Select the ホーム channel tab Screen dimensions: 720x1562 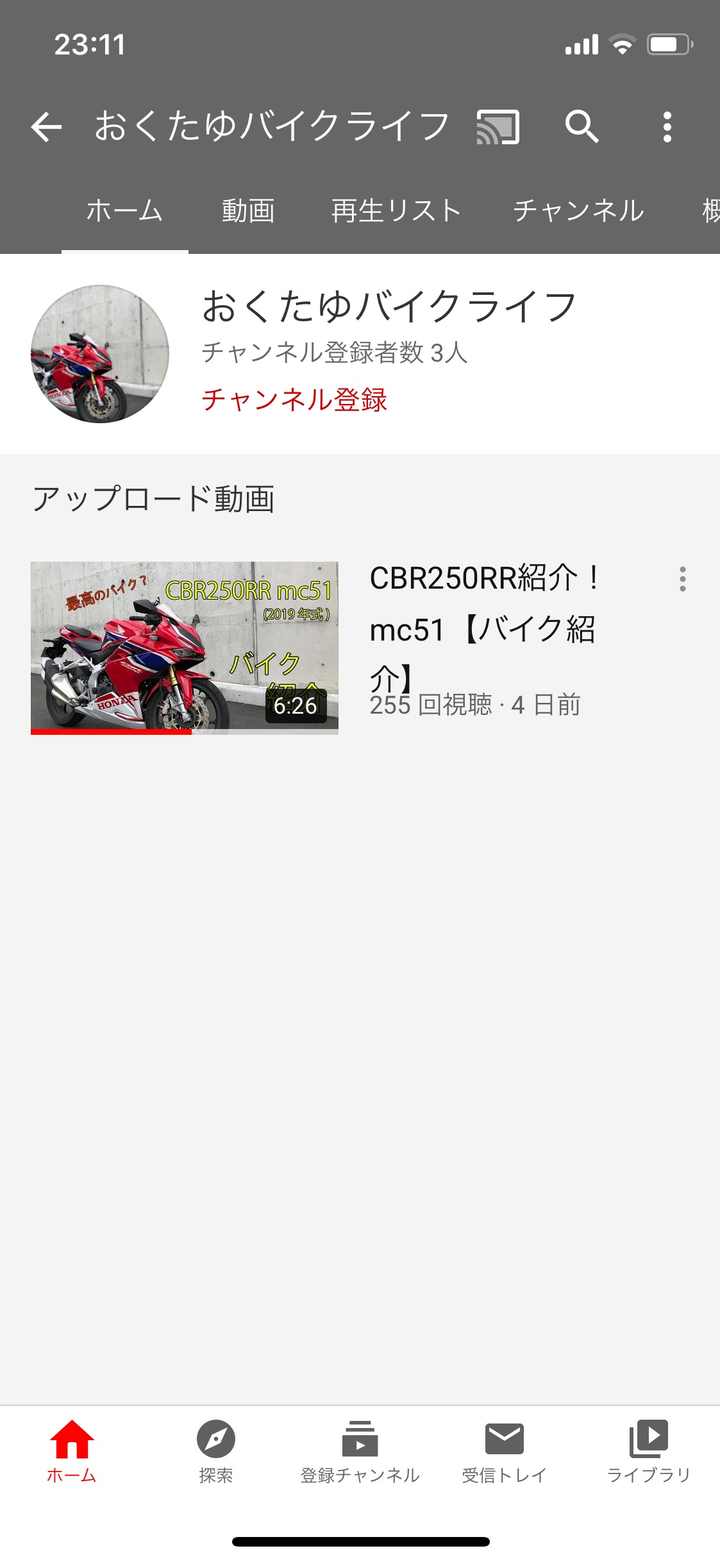(x=124, y=211)
